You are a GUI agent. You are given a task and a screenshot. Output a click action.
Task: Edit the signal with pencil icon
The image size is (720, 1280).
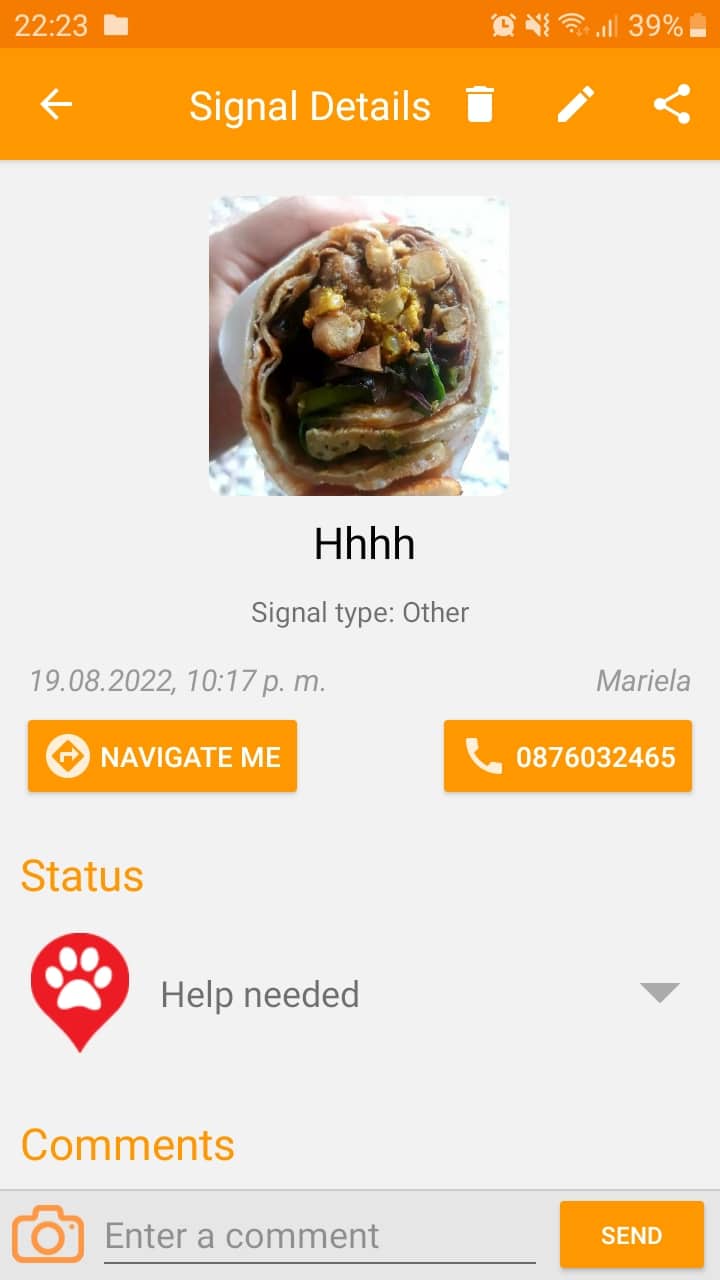click(x=576, y=104)
